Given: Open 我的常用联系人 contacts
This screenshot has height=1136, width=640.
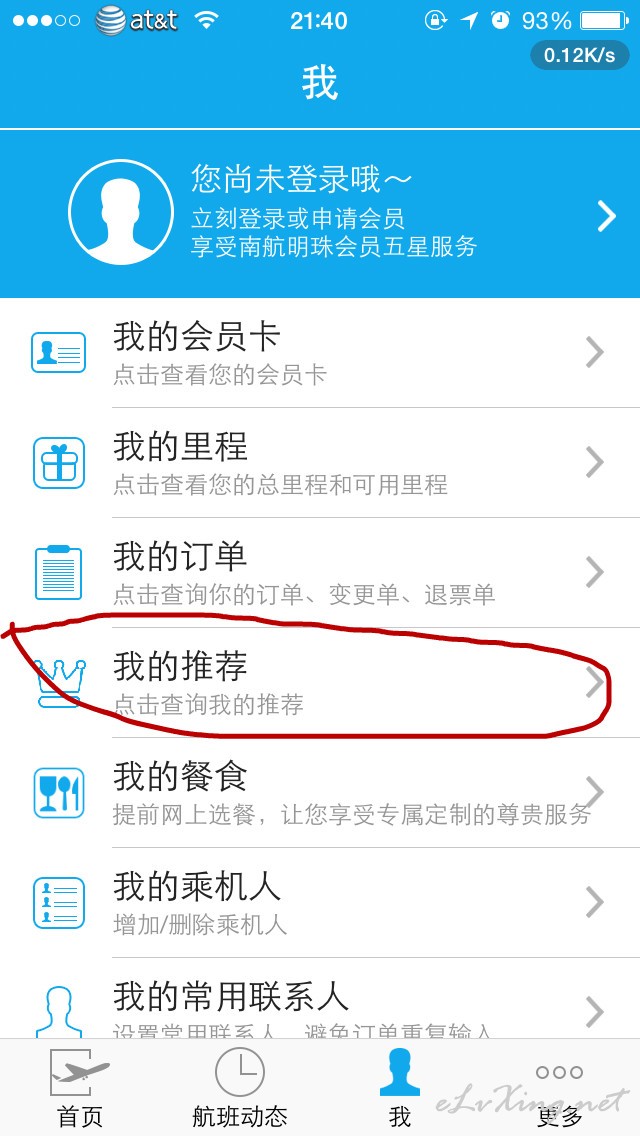Looking at the screenshot, I should click(x=320, y=998).
